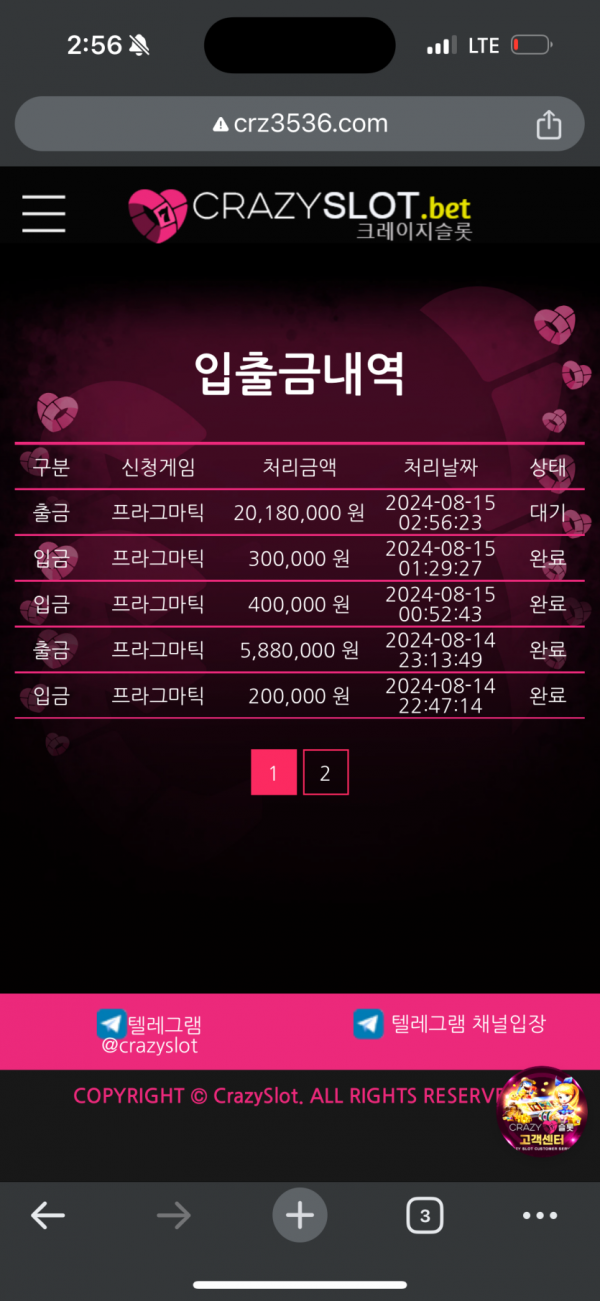Image resolution: width=600 pixels, height=1301 pixels.
Task: Tap the crz3536.com address bar
Action: [300, 124]
